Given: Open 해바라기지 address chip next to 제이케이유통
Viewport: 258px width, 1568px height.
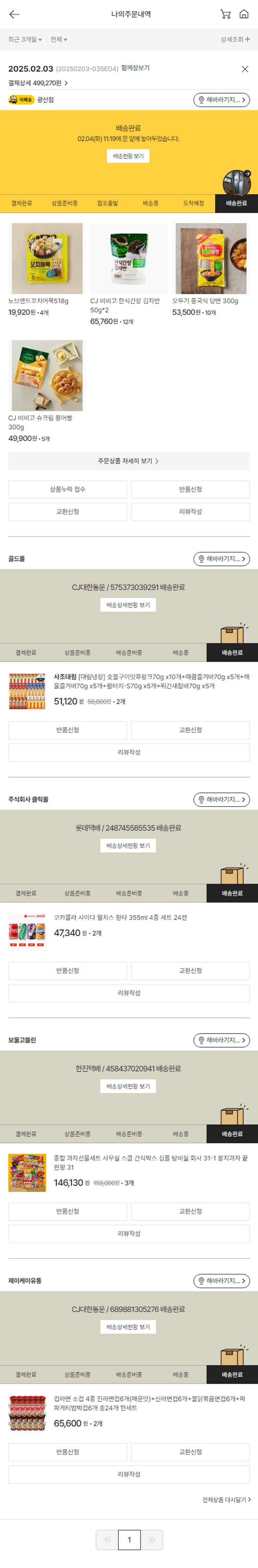Looking at the screenshot, I should pyautogui.click(x=222, y=1281).
